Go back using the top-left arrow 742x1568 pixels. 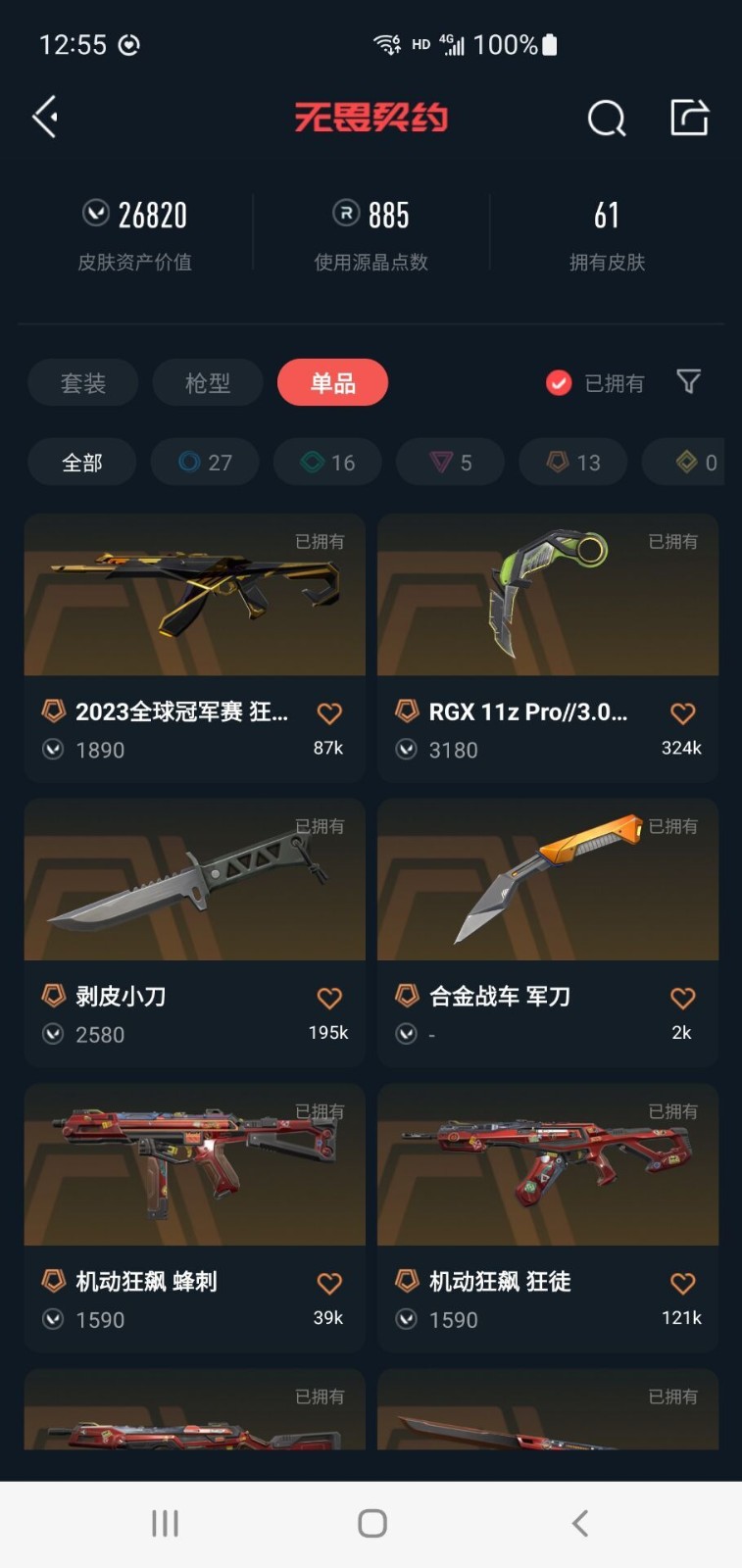click(x=45, y=118)
